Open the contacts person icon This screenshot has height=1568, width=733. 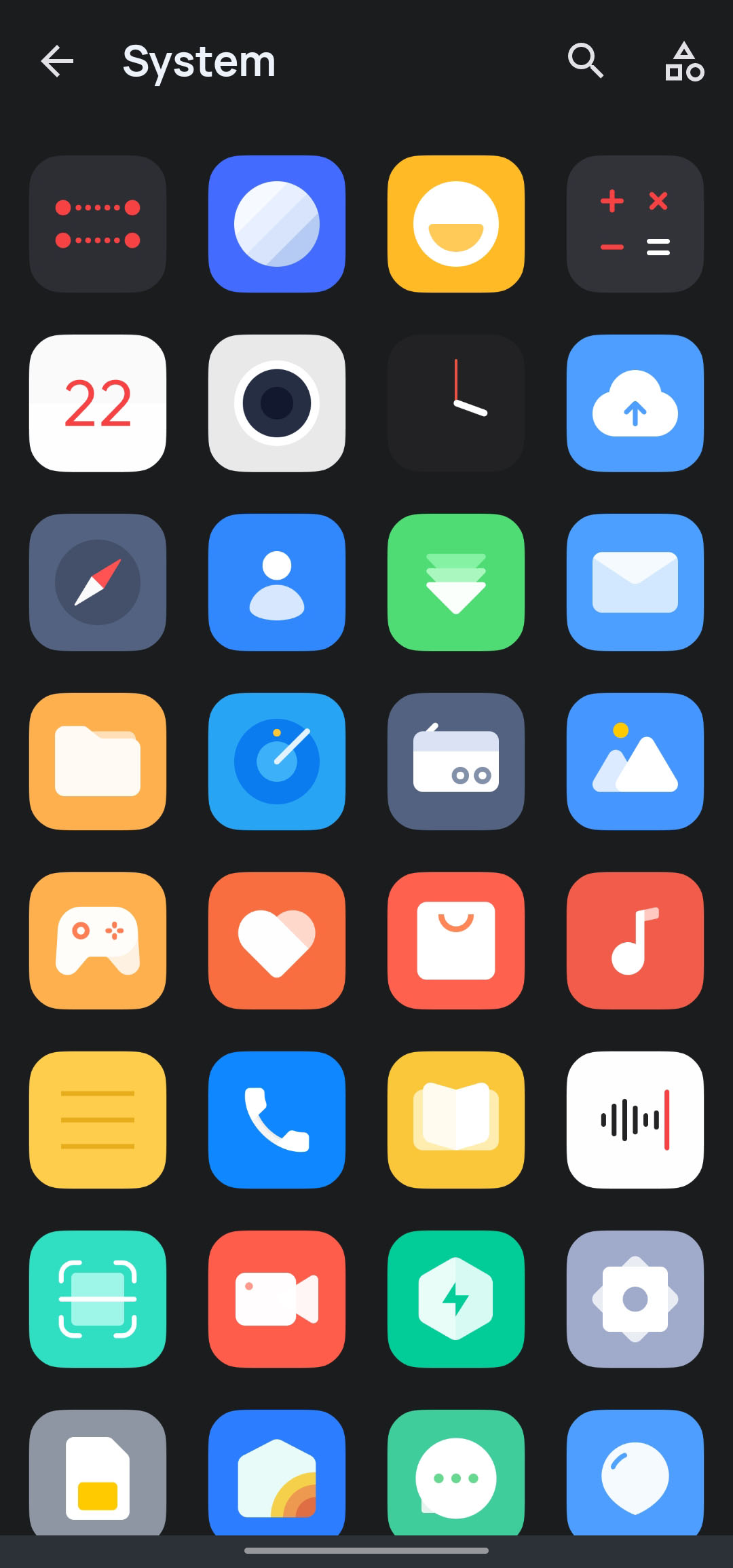tap(277, 582)
